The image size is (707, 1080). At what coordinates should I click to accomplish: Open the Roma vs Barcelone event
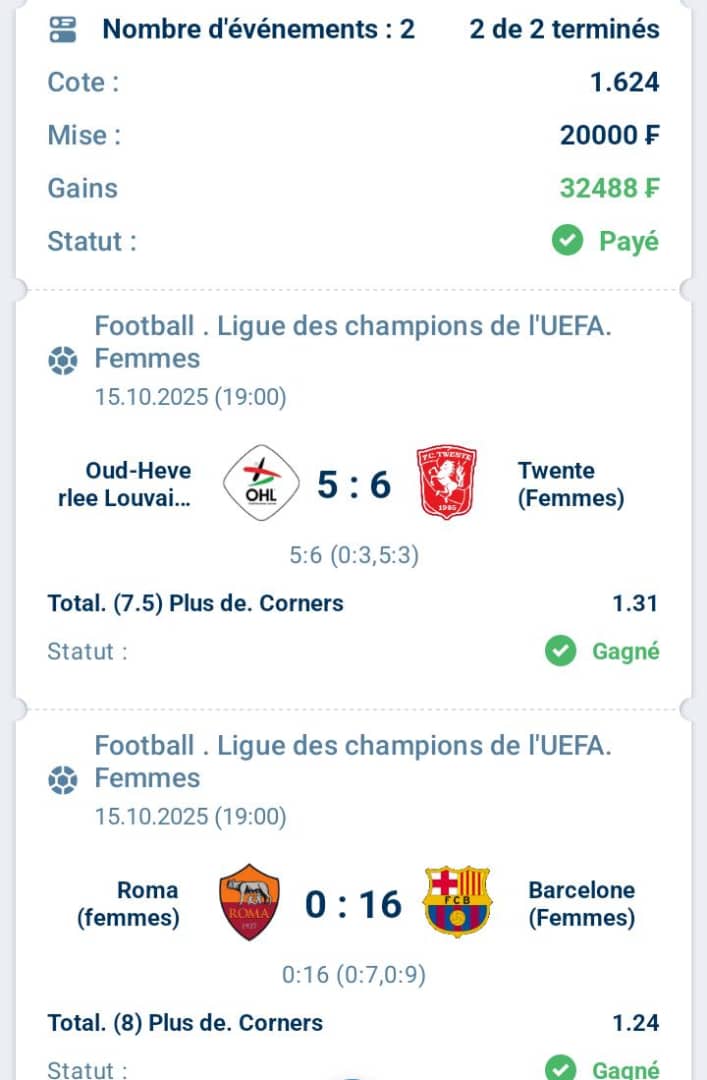click(353, 904)
